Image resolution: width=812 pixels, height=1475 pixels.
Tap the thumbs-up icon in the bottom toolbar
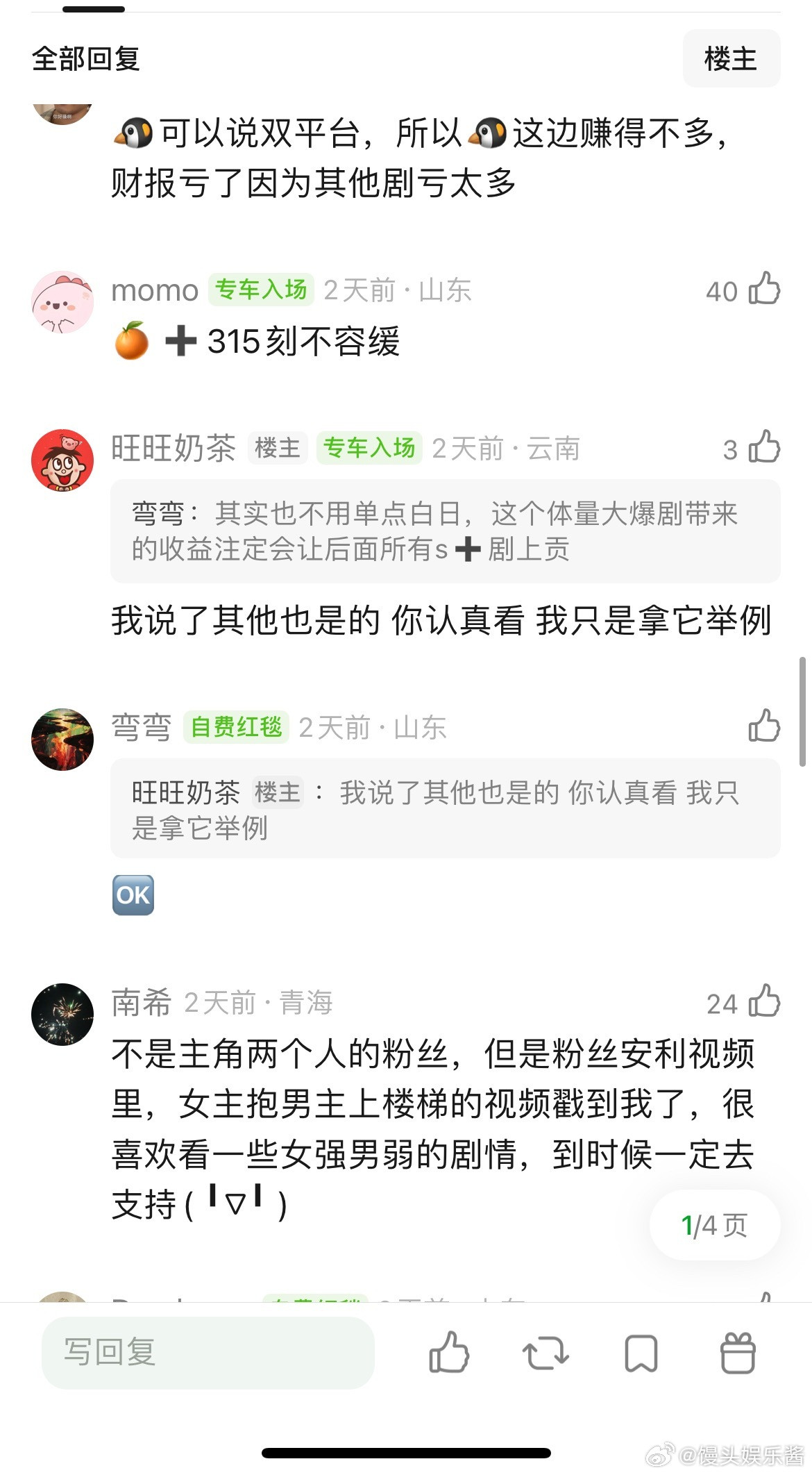[x=448, y=1353]
